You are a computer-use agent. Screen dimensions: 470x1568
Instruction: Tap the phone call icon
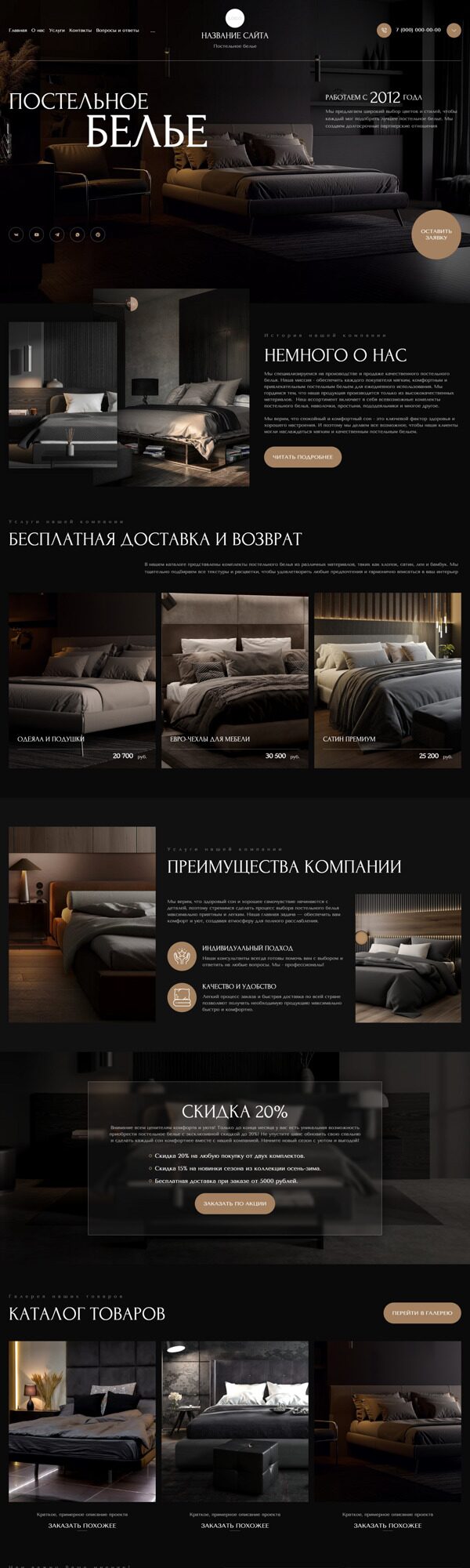click(384, 30)
